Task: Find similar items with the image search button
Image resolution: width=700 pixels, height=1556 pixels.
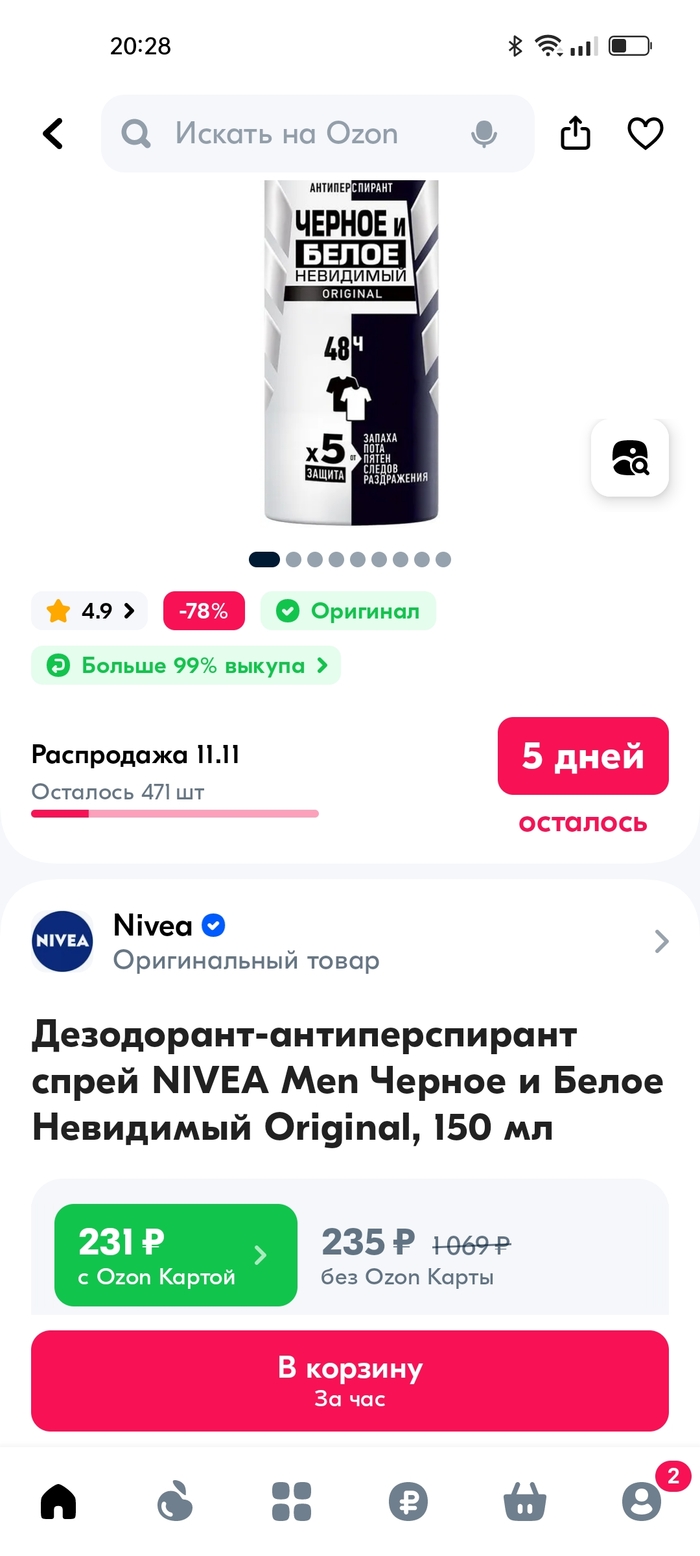Action: [630, 458]
